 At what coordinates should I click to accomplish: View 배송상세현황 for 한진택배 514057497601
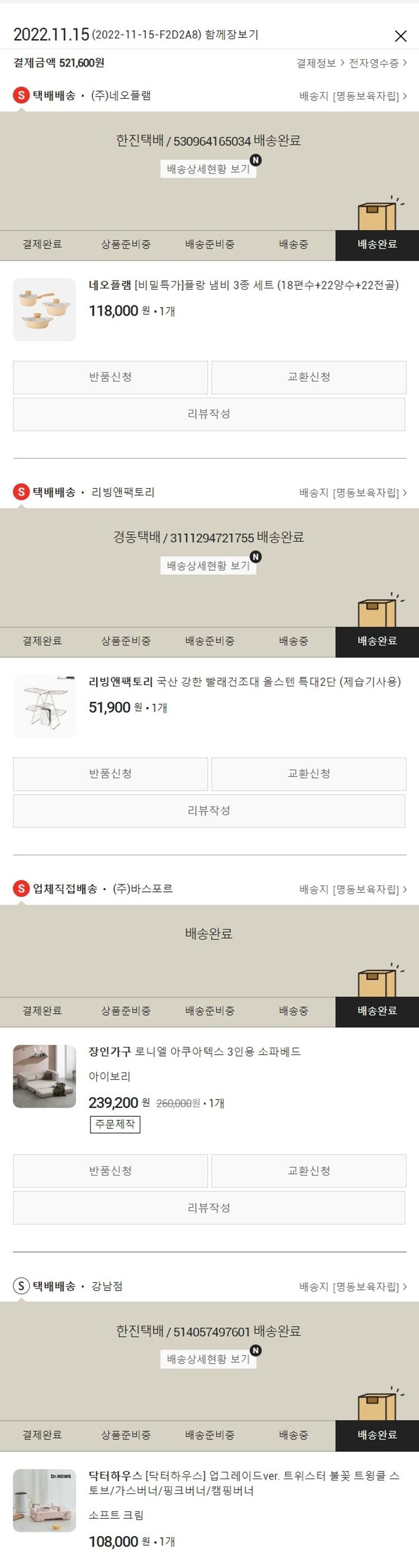tap(208, 1360)
